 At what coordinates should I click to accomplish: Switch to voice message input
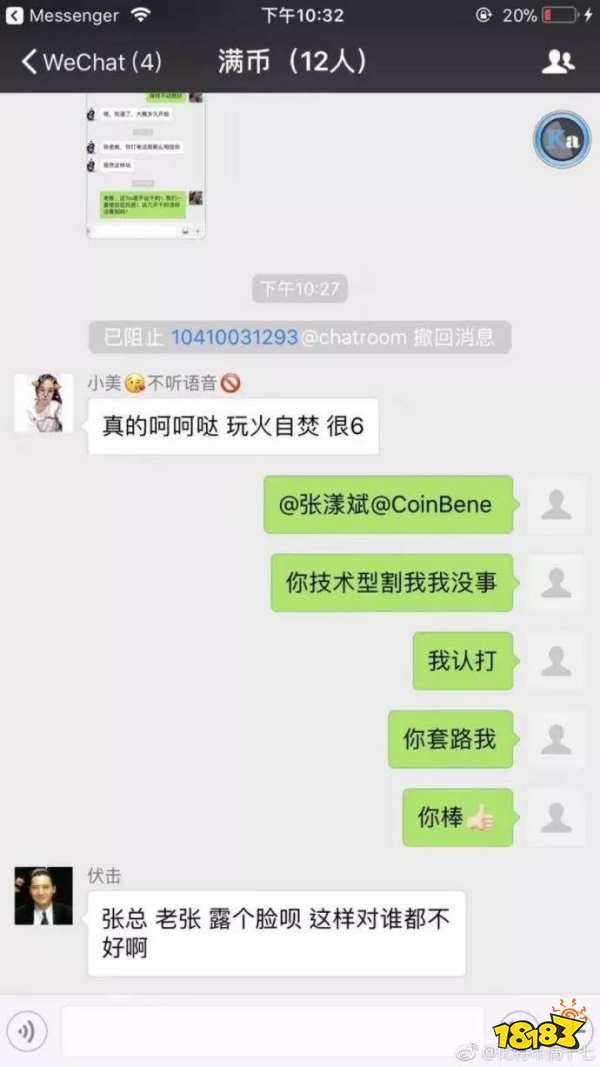[x=27, y=1029]
